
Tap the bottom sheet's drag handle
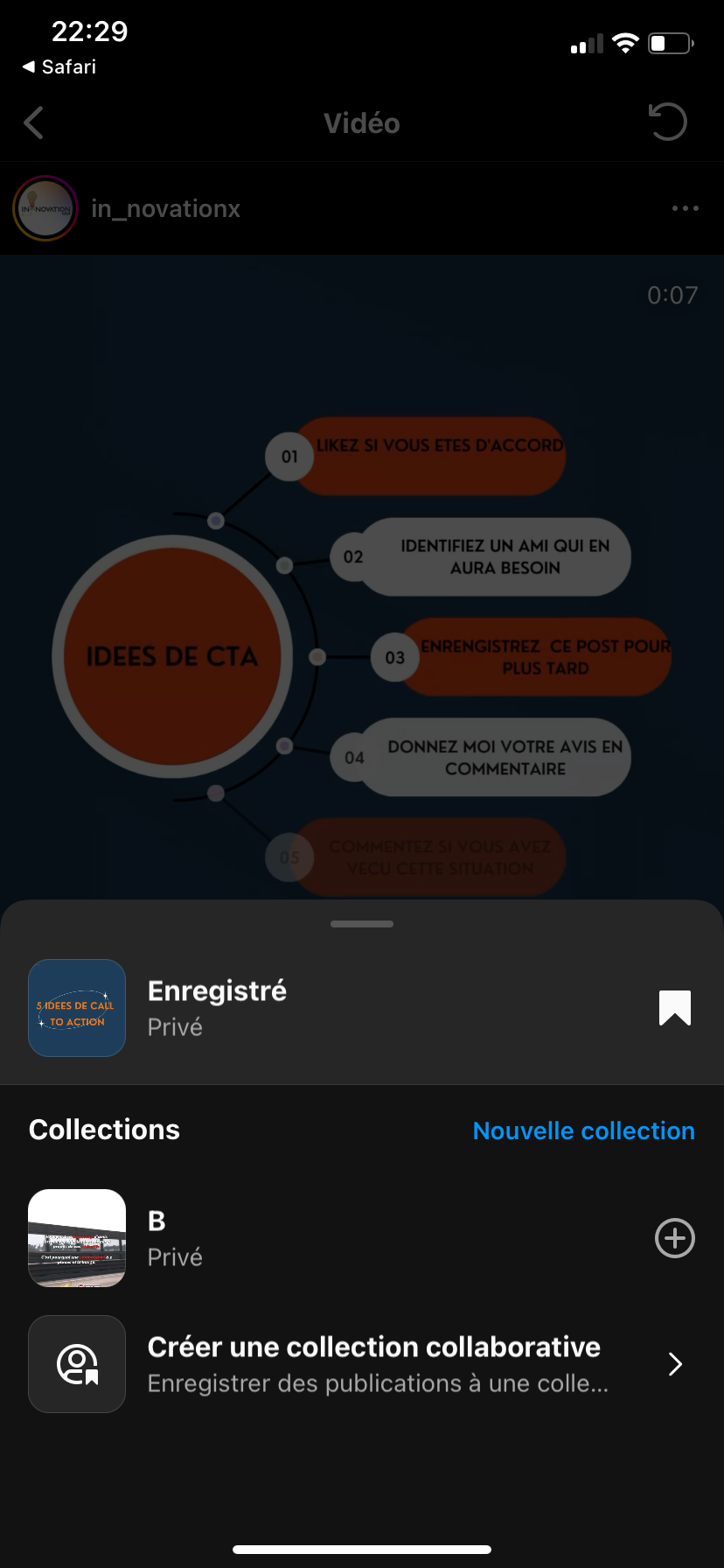click(x=362, y=924)
